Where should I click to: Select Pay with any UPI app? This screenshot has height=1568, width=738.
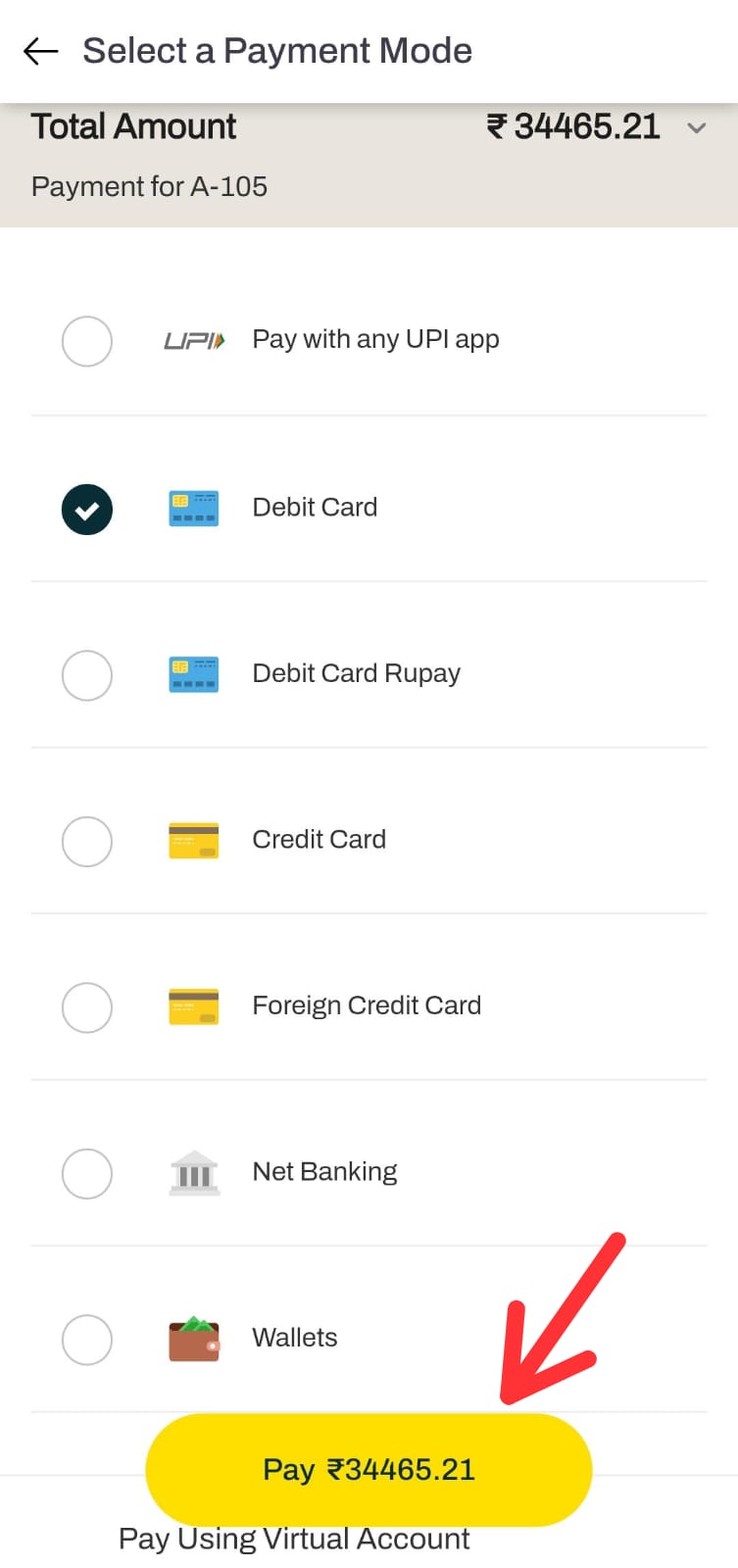click(87, 341)
